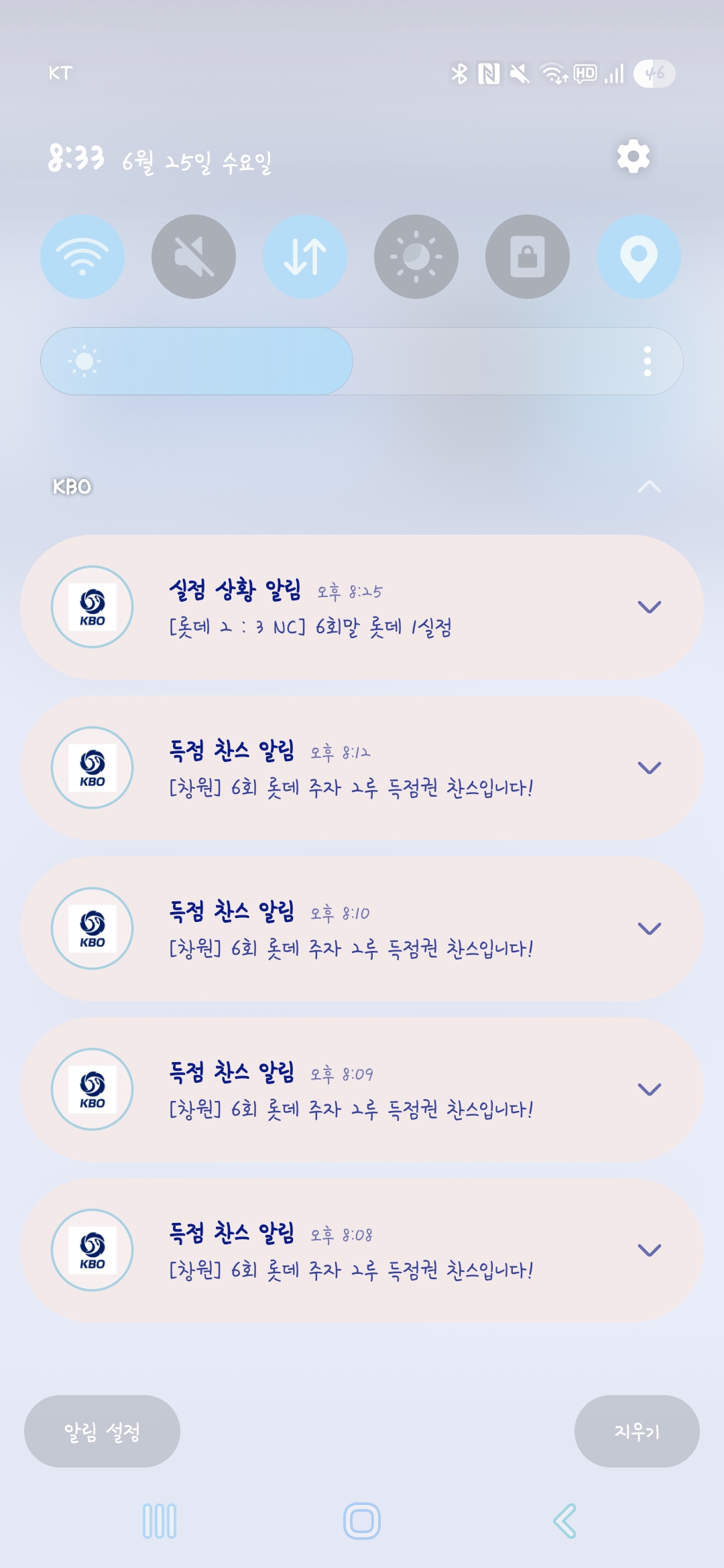The height and width of the screenshot is (1568, 724).
Task: Open the 8:08 득점 찬스 알림 notification
Action: 362,1250
